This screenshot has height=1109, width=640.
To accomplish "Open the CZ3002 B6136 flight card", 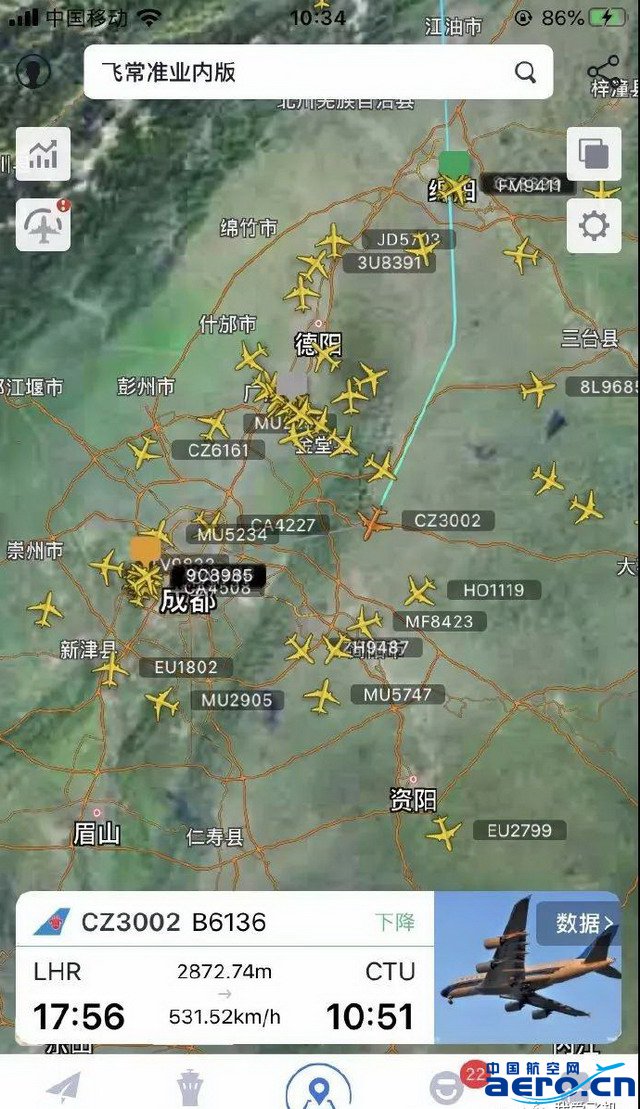I will [x=225, y=968].
